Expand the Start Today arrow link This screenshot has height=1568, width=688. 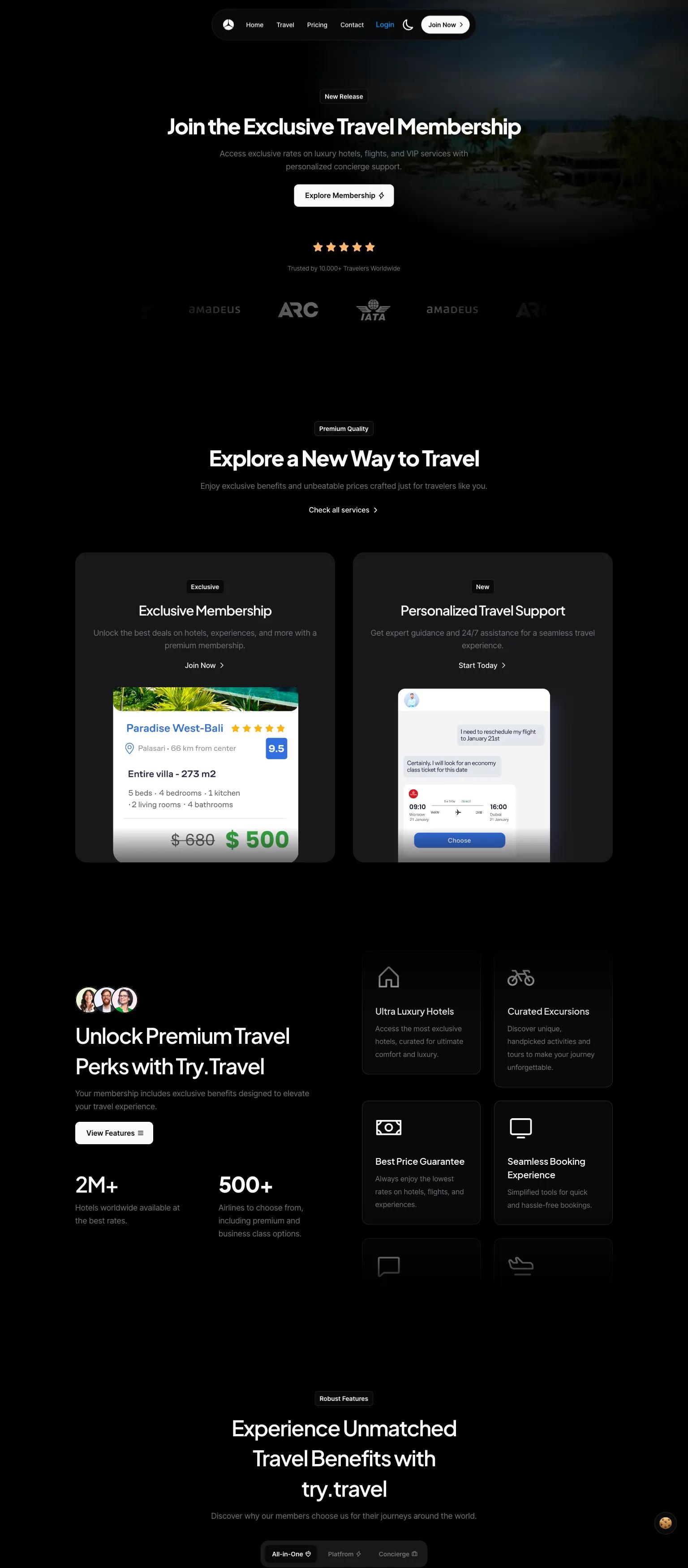click(503, 665)
